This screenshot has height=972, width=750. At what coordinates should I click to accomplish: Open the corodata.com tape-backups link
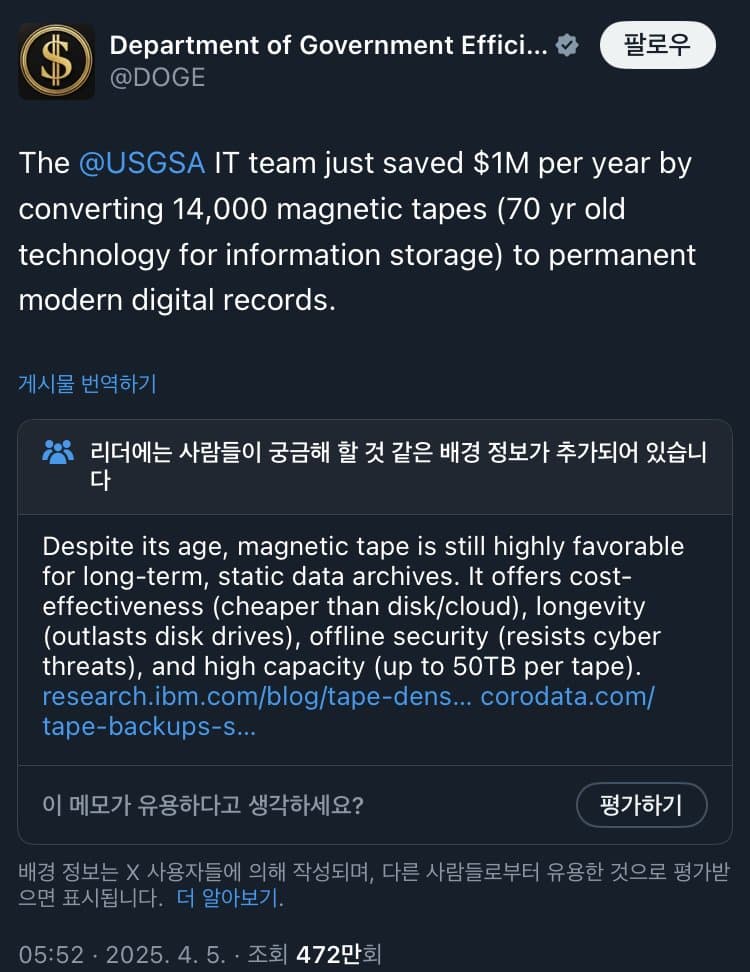click(x=567, y=697)
